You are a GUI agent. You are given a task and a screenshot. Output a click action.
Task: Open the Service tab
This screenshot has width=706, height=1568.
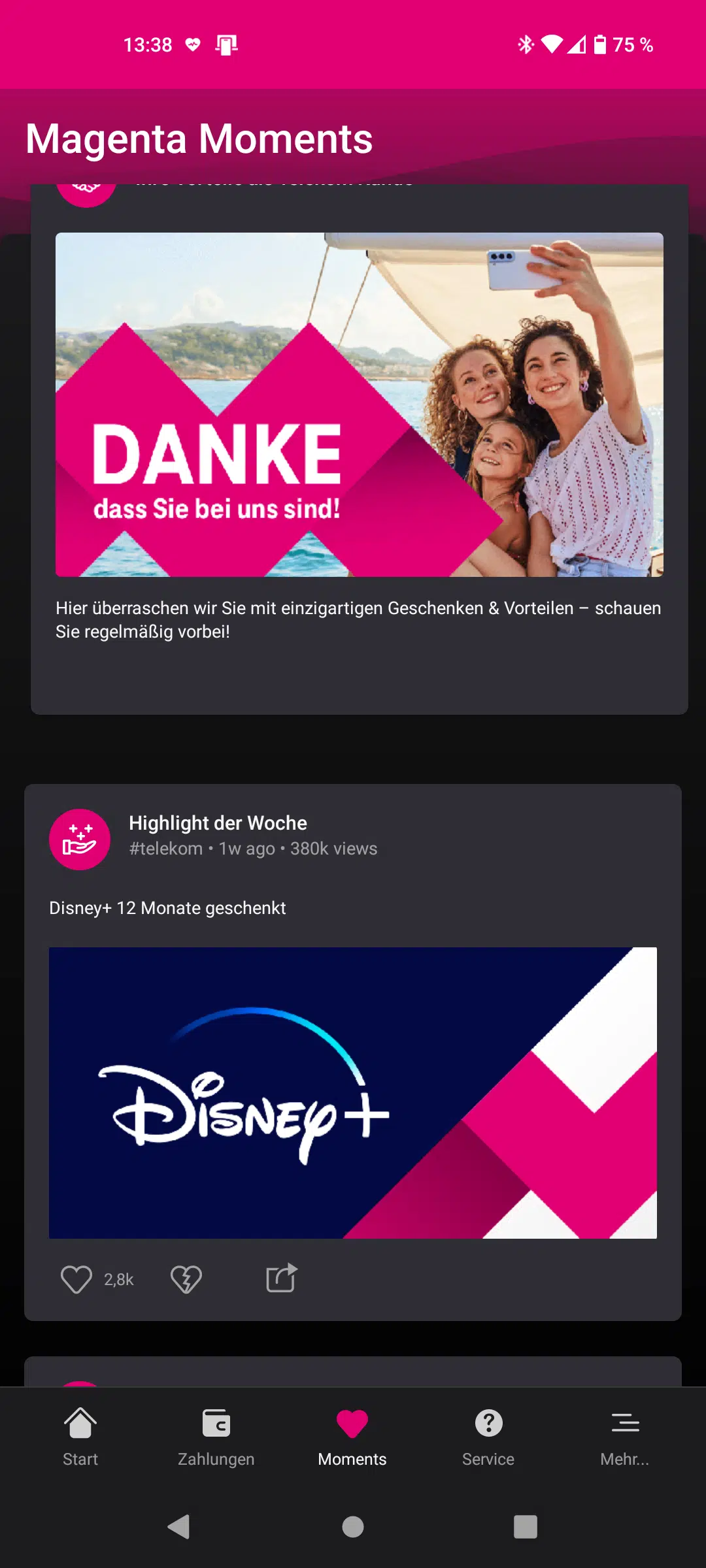pos(488,1436)
